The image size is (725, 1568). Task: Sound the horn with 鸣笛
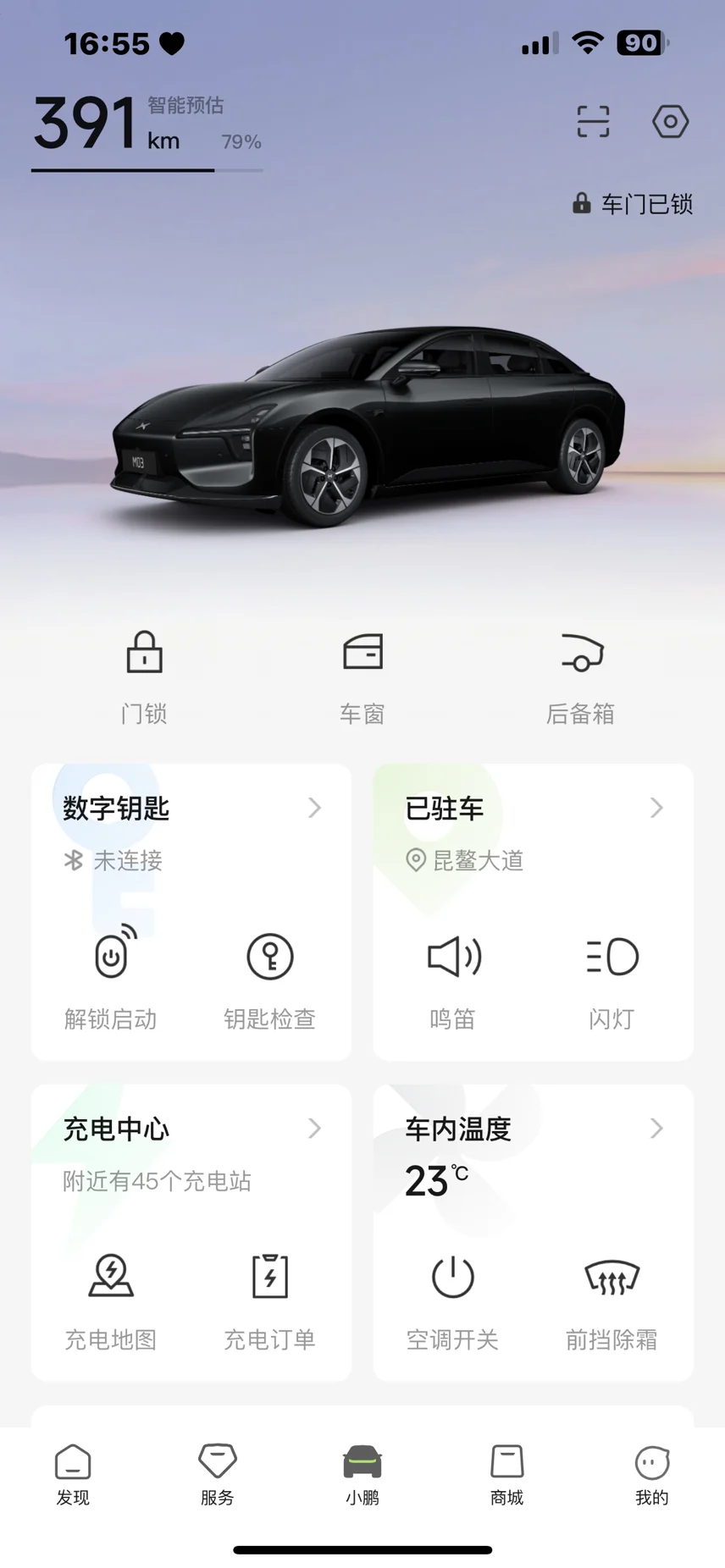coord(453,982)
